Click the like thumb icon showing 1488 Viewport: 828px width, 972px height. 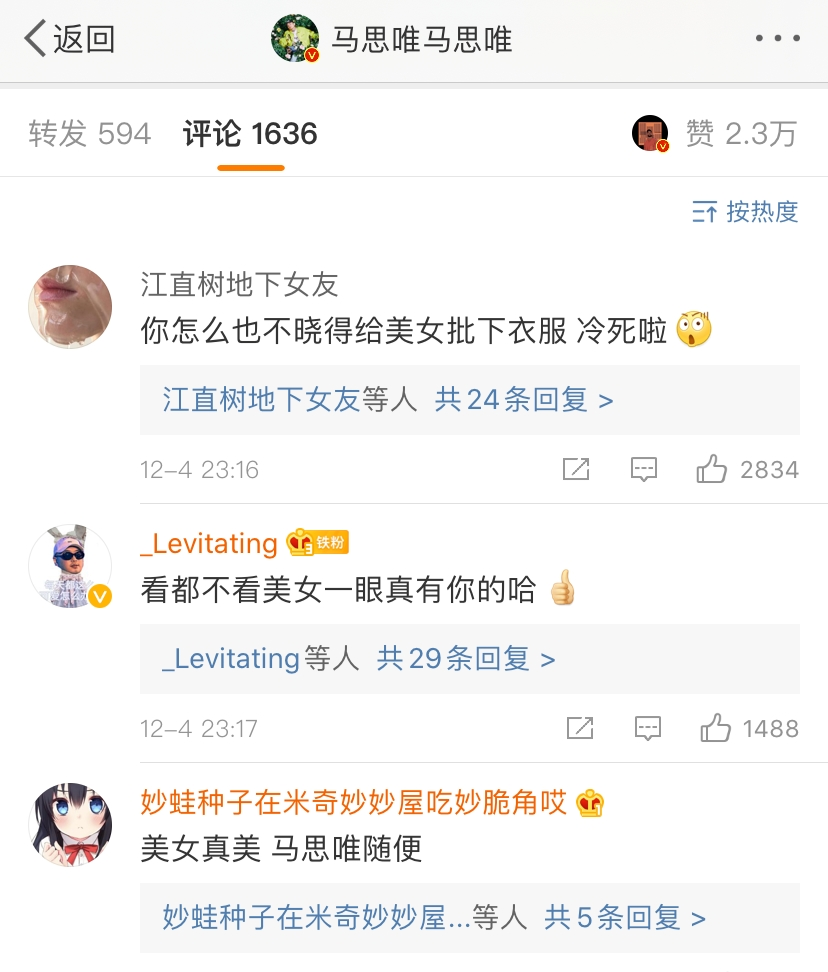coord(717,728)
